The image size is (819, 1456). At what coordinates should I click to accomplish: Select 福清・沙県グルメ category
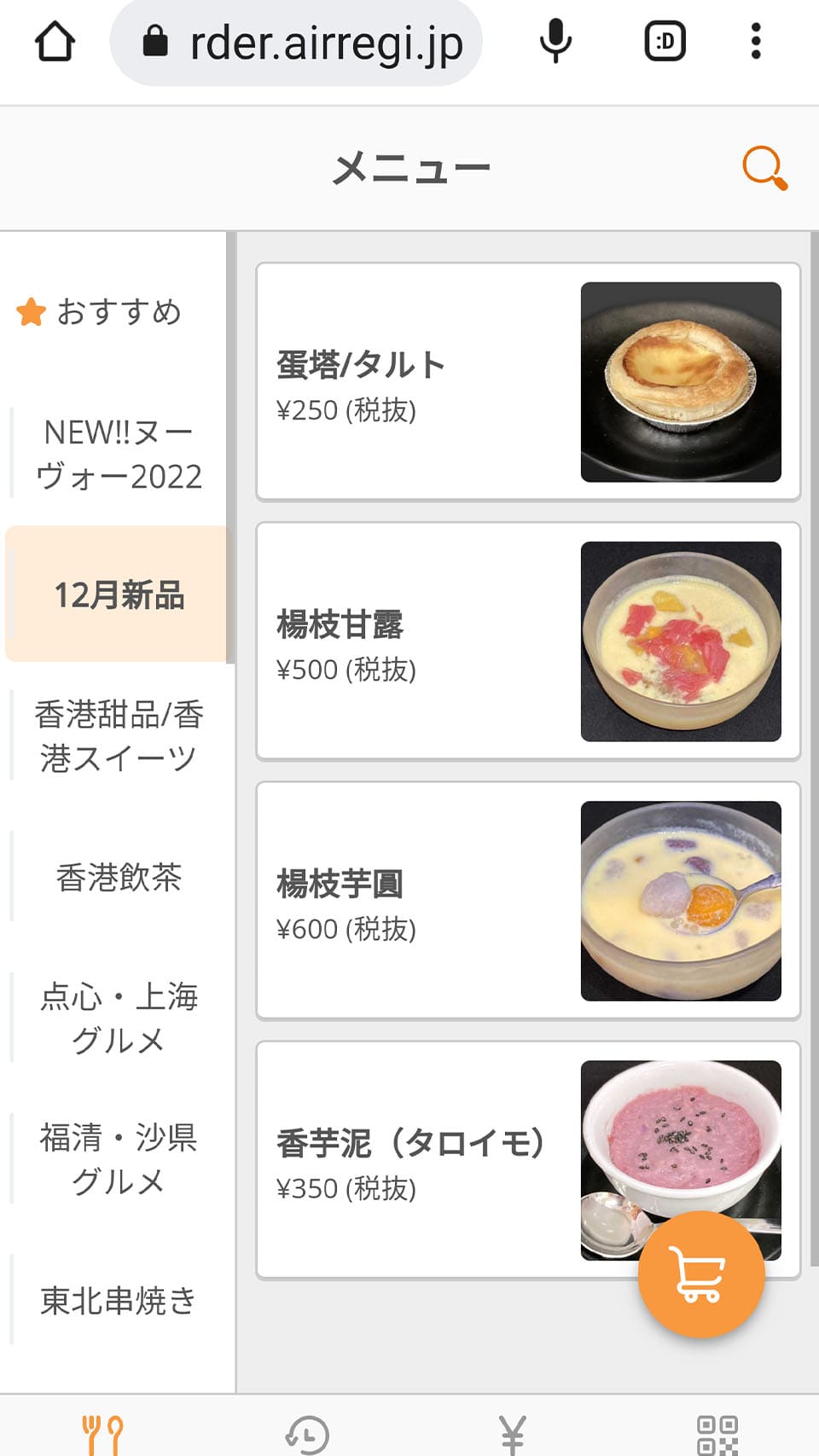pos(118,1158)
